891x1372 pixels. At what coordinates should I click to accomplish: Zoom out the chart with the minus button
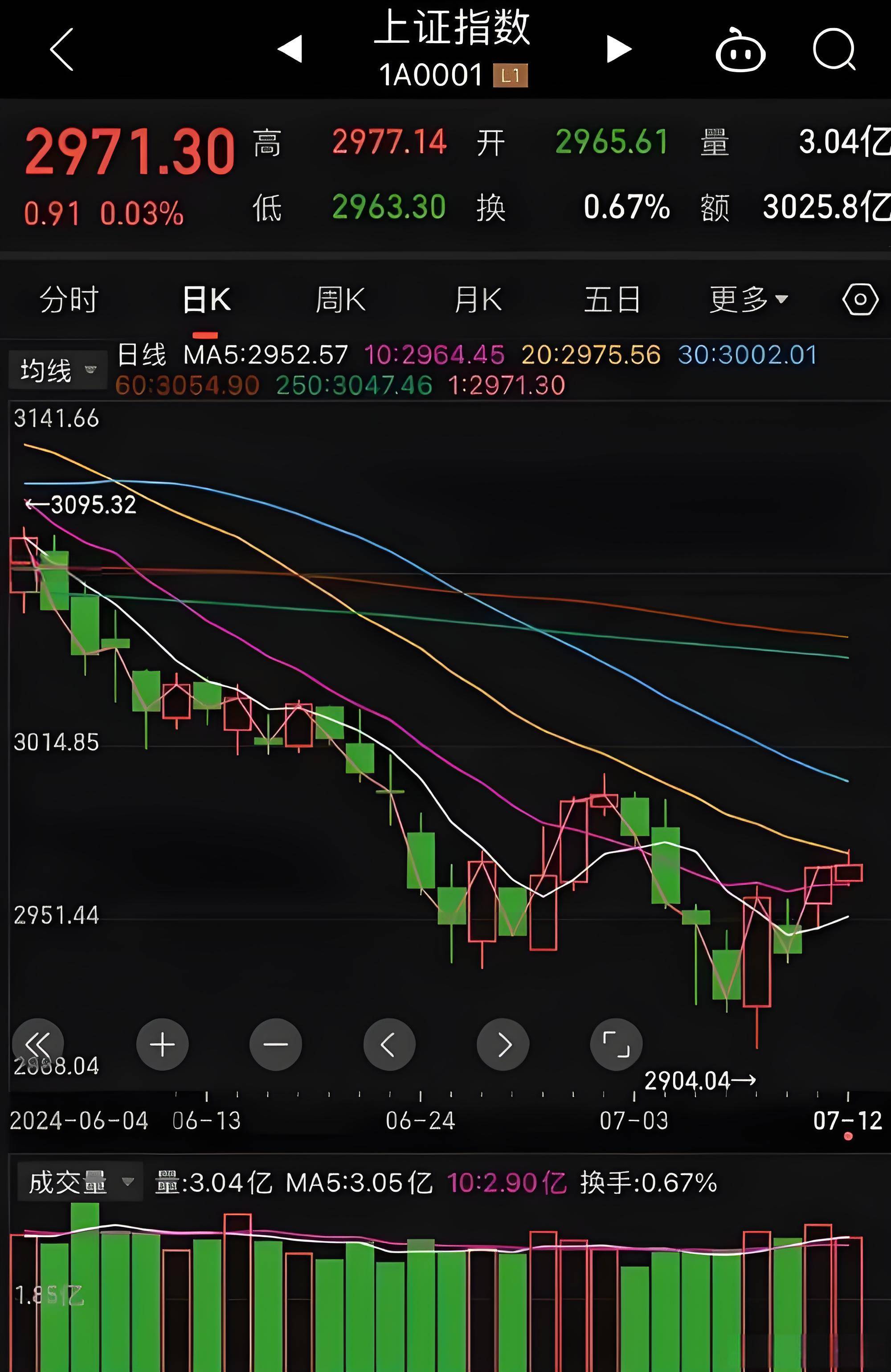click(276, 1045)
